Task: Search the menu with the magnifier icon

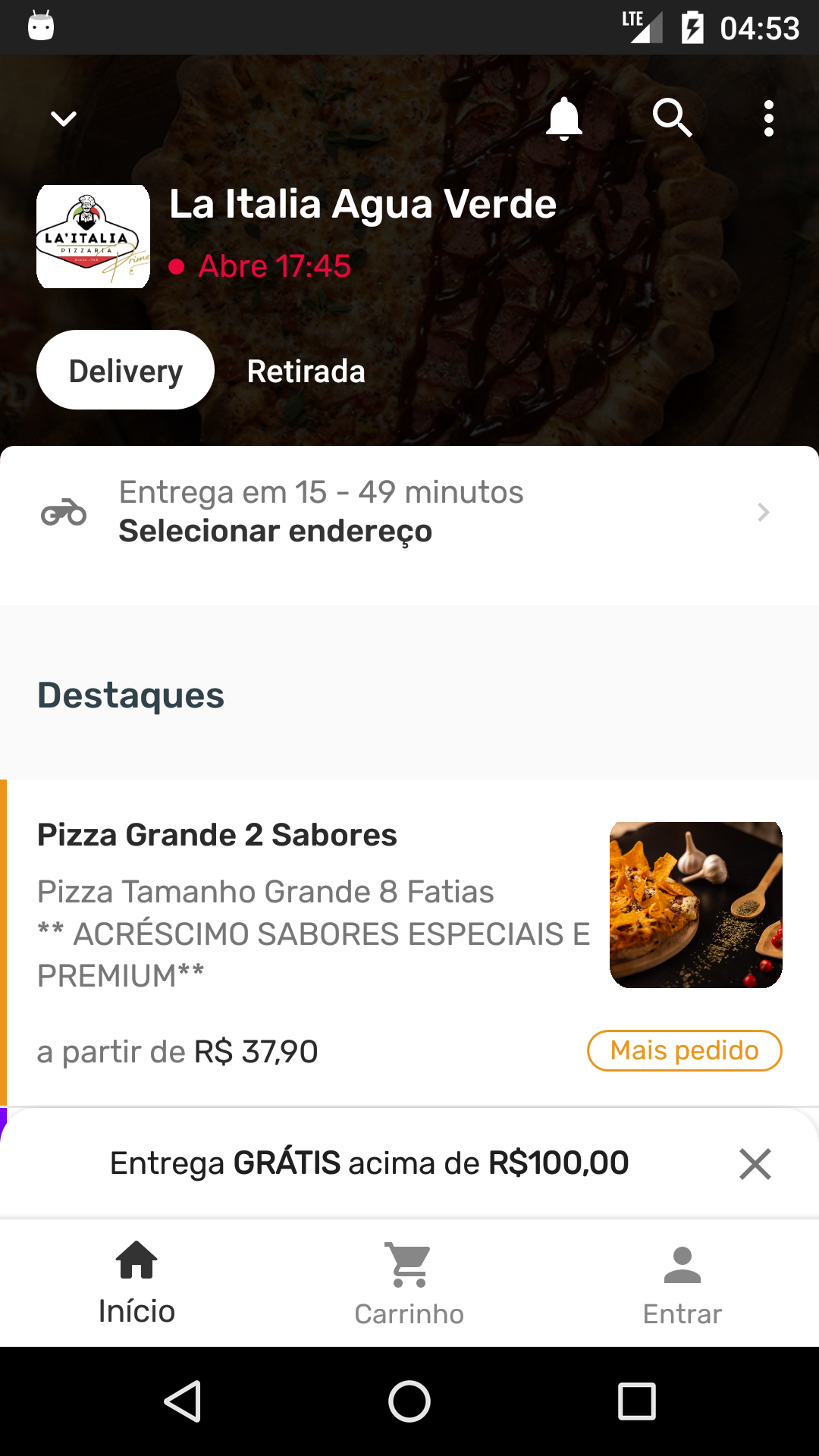Action: tap(673, 119)
